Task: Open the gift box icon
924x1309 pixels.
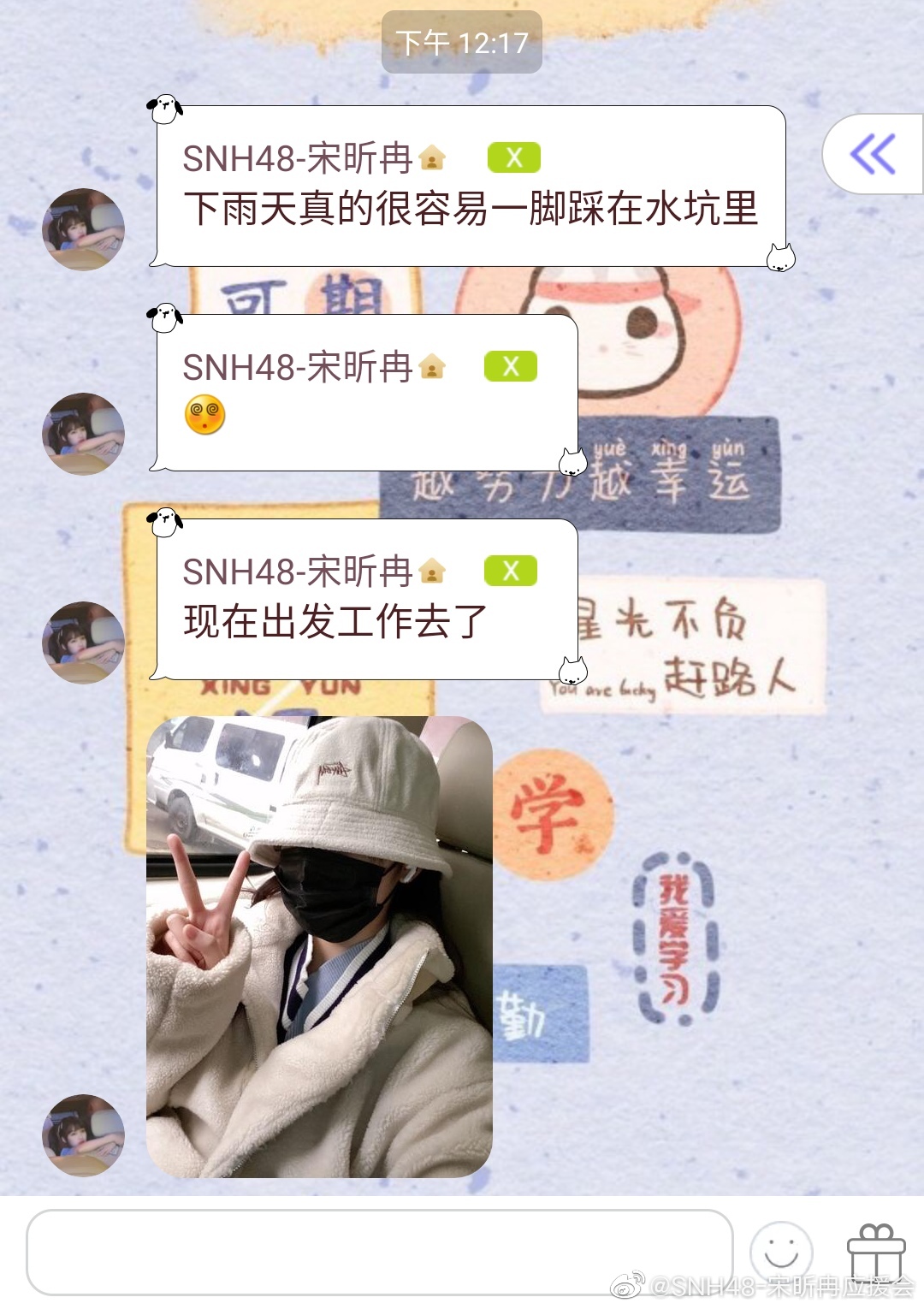Action: coord(875,1253)
